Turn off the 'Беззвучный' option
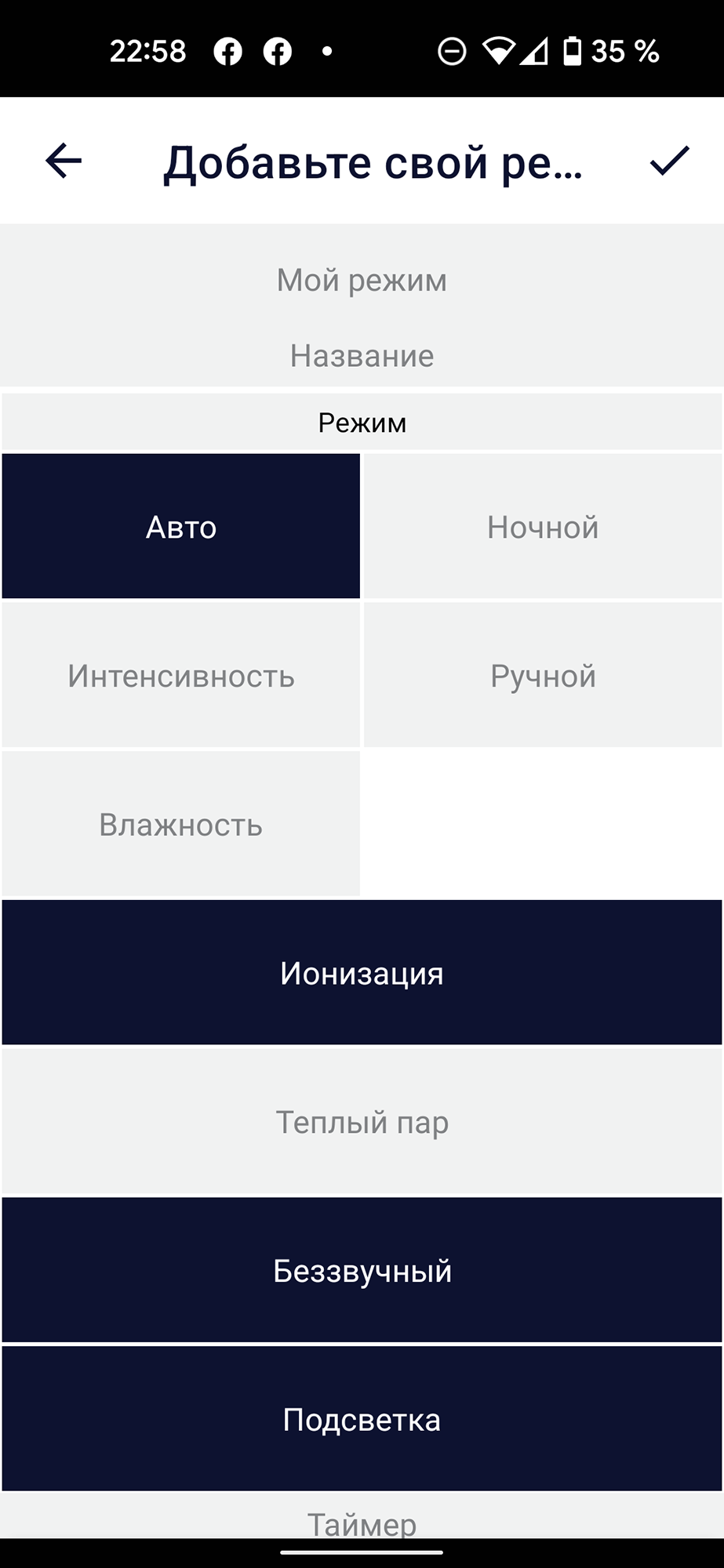The image size is (724, 1568). pyautogui.click(x=362, y=1270)
